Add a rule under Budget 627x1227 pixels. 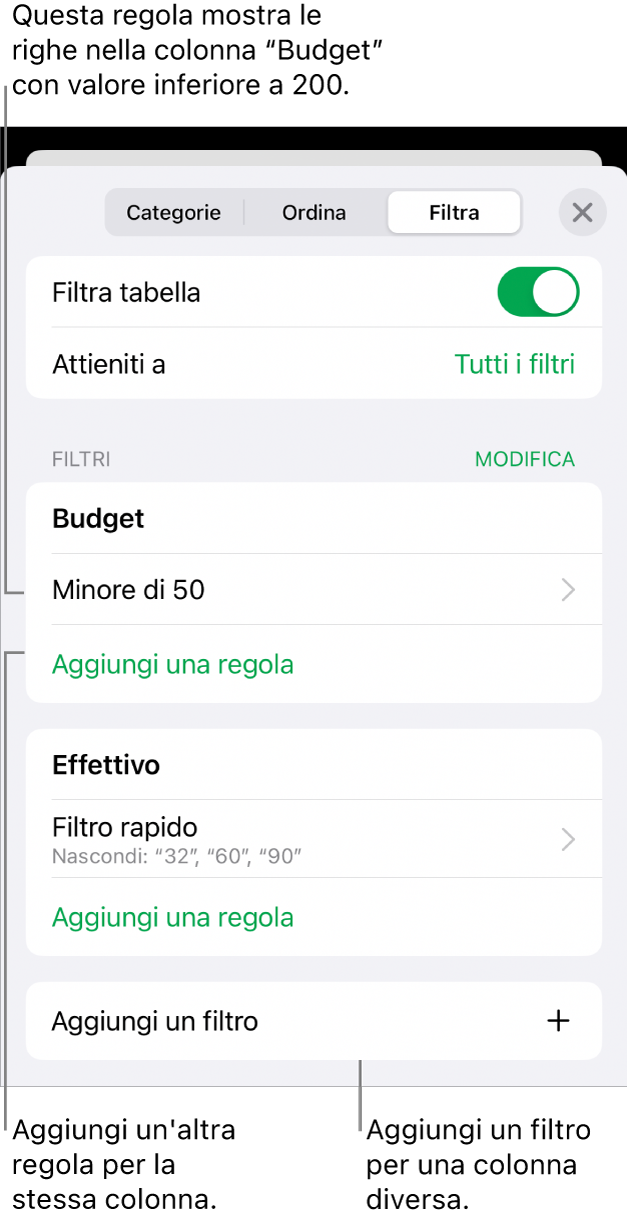coord(173,664)
